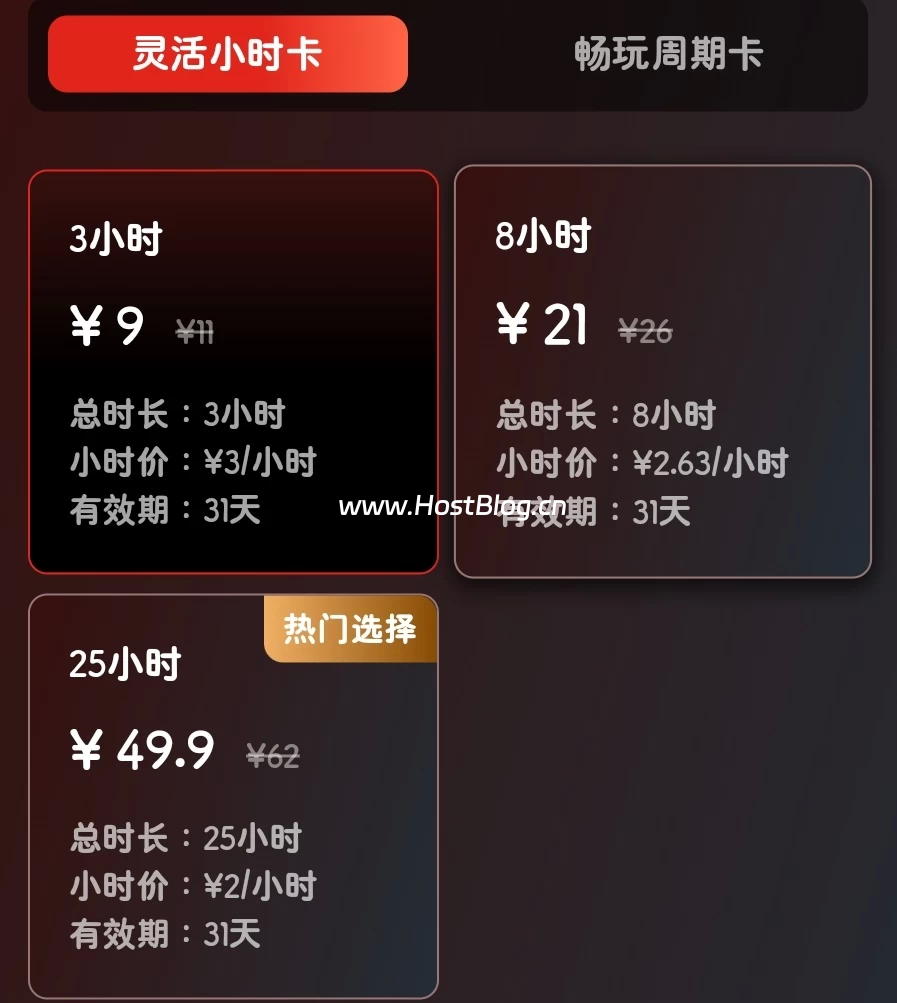Switch to the 灵活小时卡 tab
This screenshot has height=1003, width=897.
(x=228, y=54)
